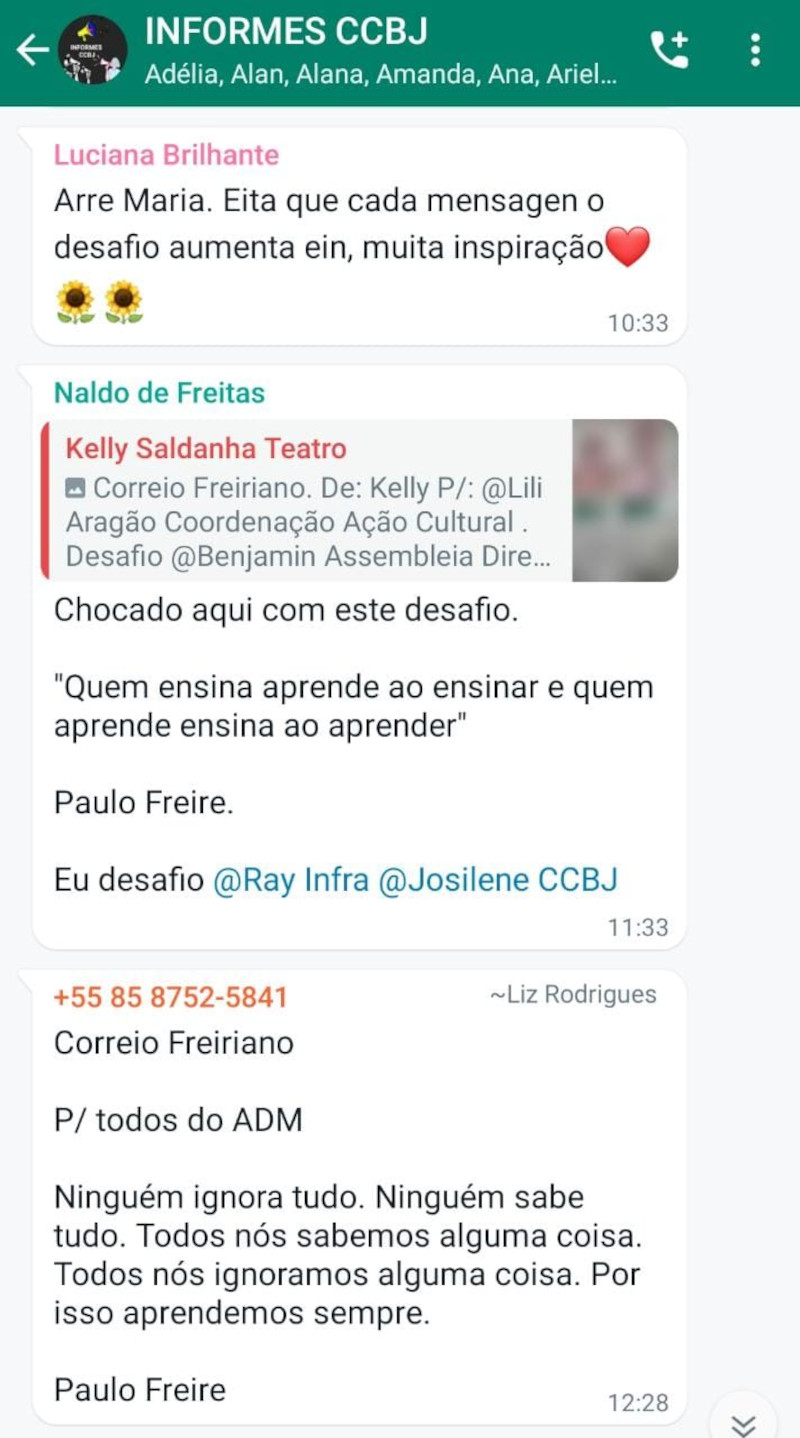The width and height of the screenshot is (800, 1438).
Task: Tap the phone number +55 85 8752-5841
Action: [170, 997]
